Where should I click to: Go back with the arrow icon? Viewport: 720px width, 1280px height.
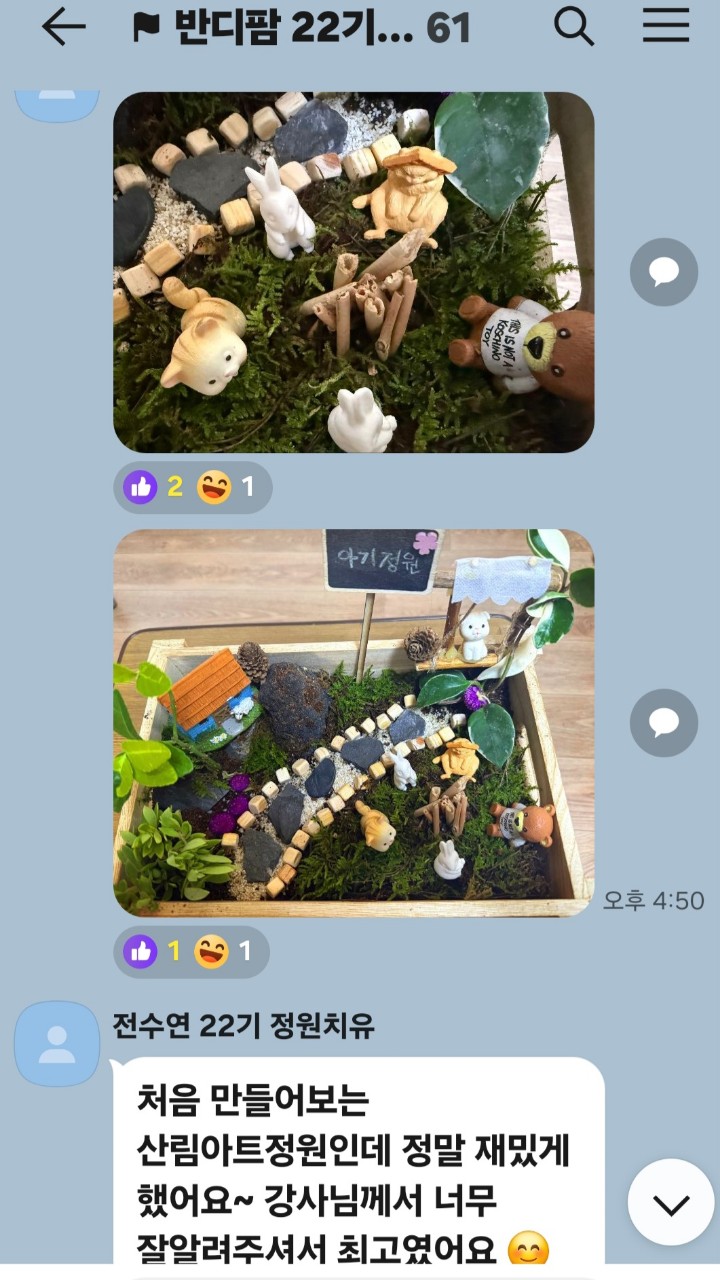pyautogui.click(x=62, y=27)
